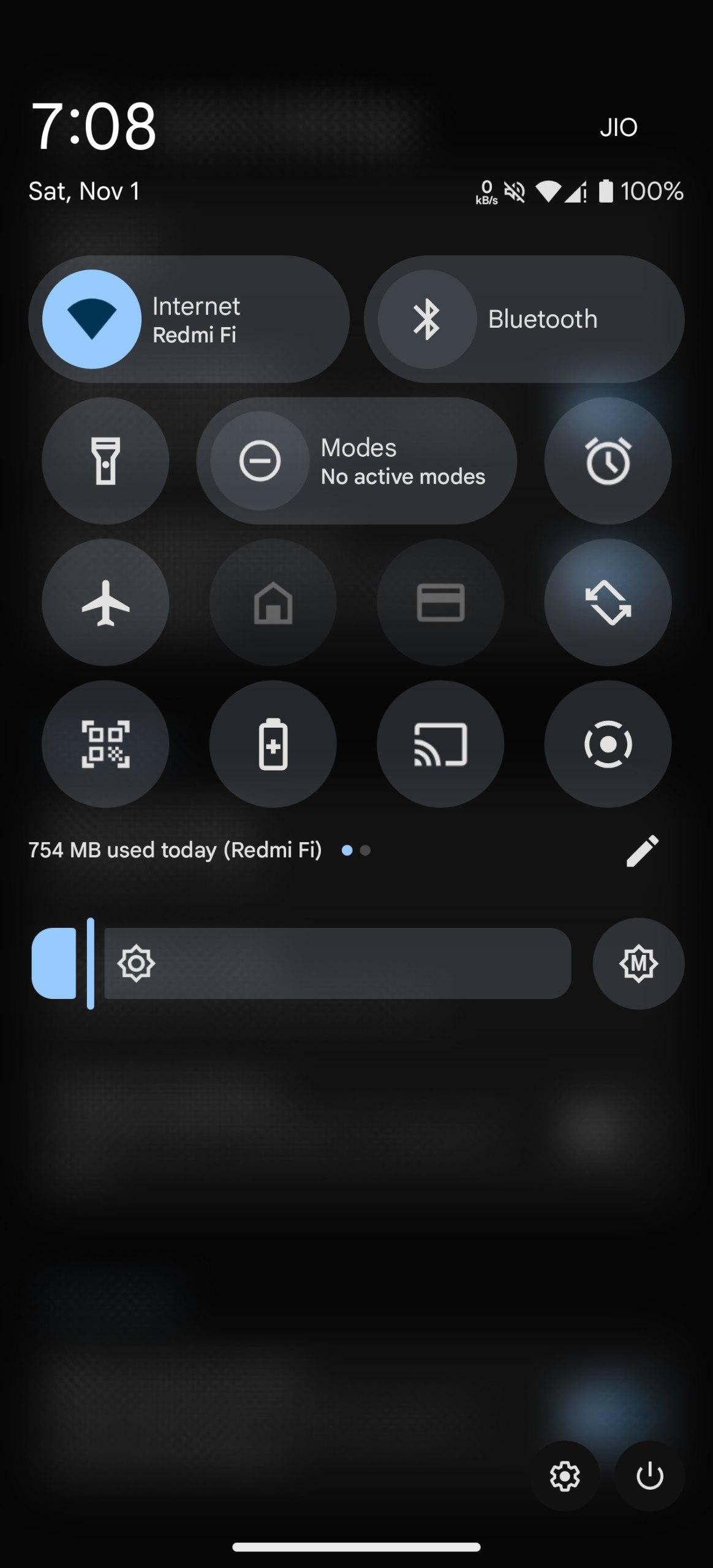Turn on battery saver
Image resolution: width=713 pixels, height=1568 pixels.
[273, 744]
